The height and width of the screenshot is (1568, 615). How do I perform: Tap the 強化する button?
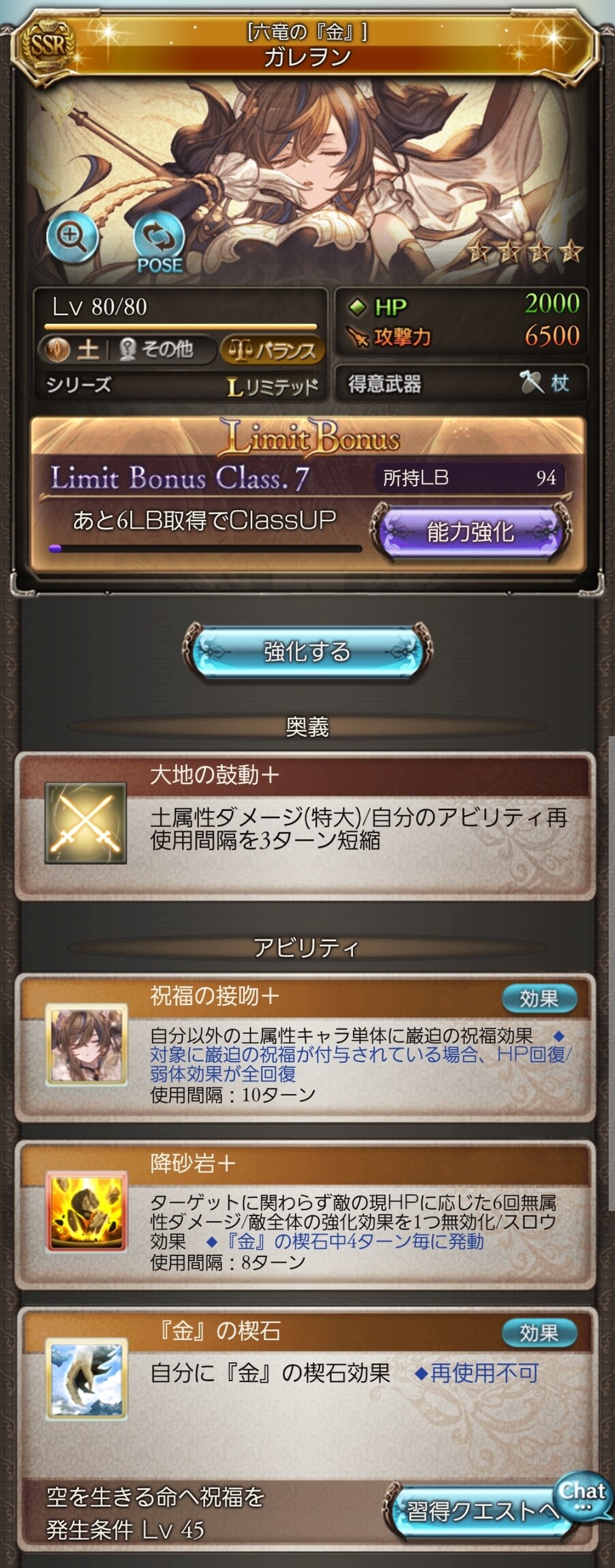307,651
